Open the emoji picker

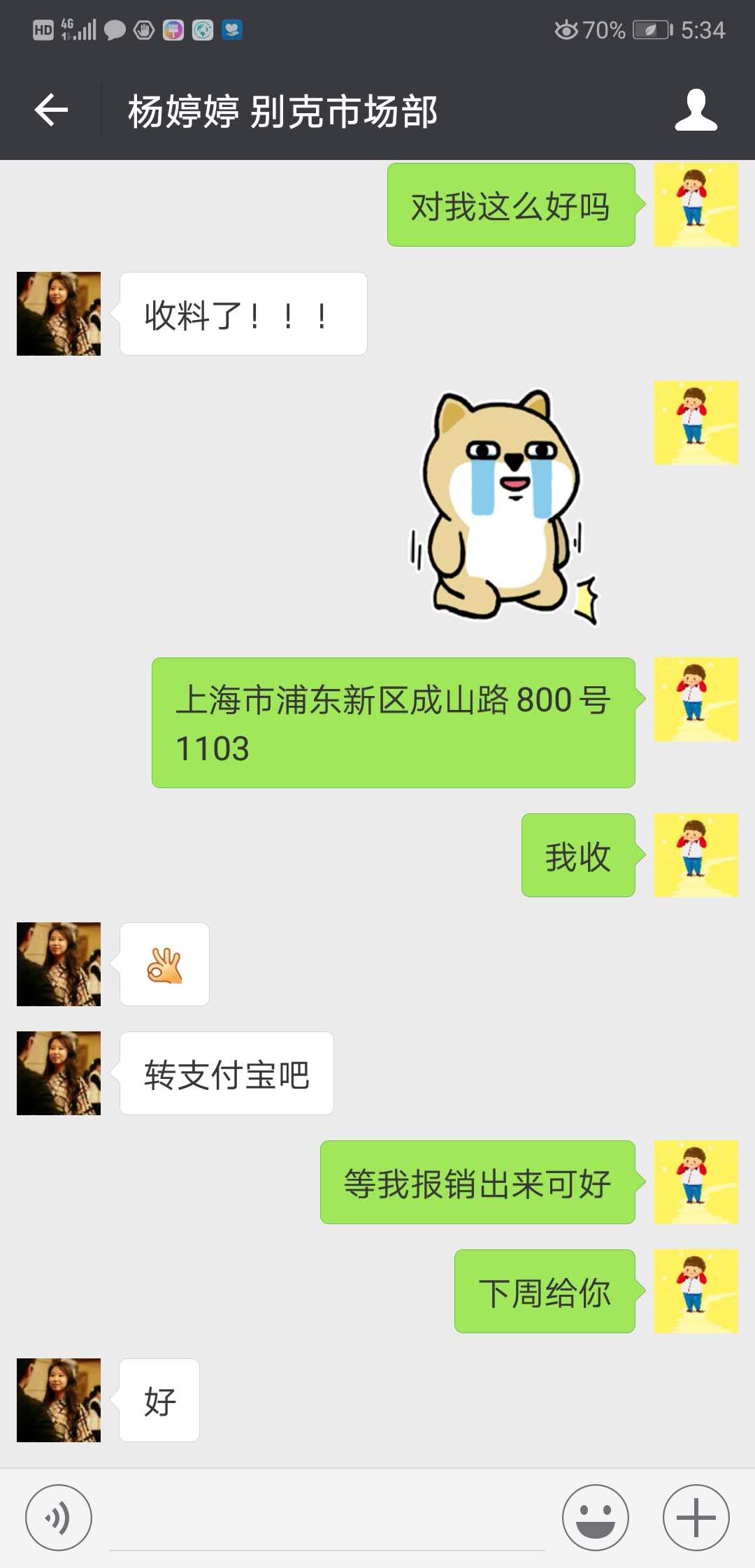(595, 1517)
